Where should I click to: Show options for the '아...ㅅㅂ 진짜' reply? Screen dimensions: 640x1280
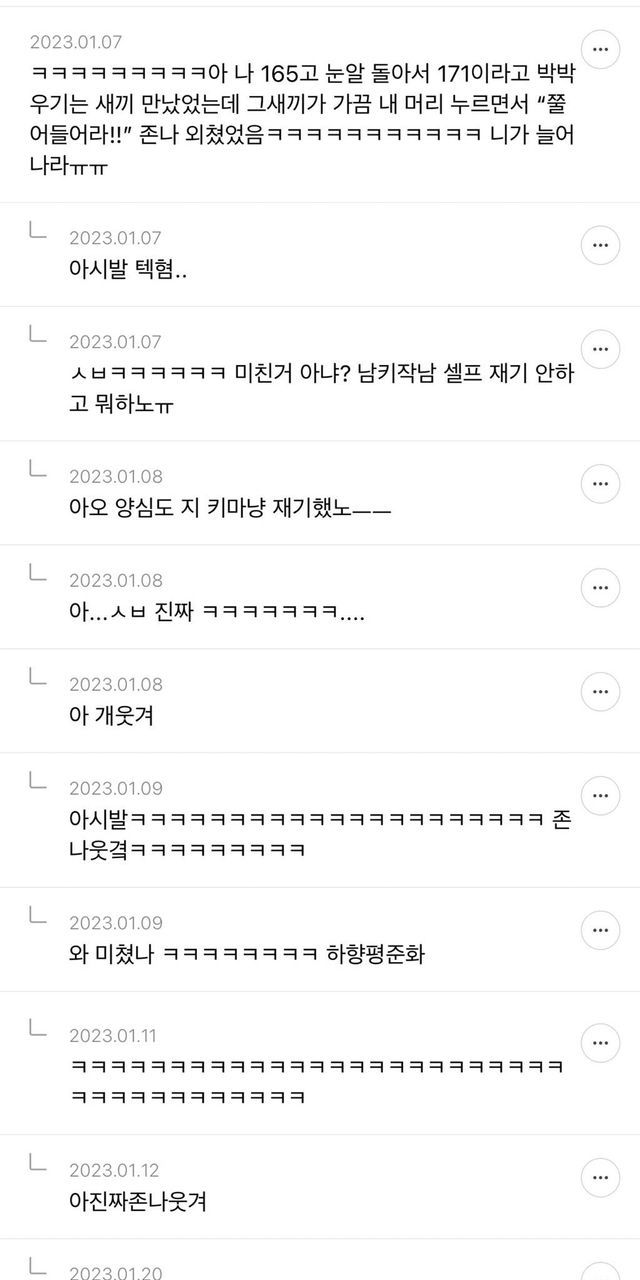(x=600, y=587)
